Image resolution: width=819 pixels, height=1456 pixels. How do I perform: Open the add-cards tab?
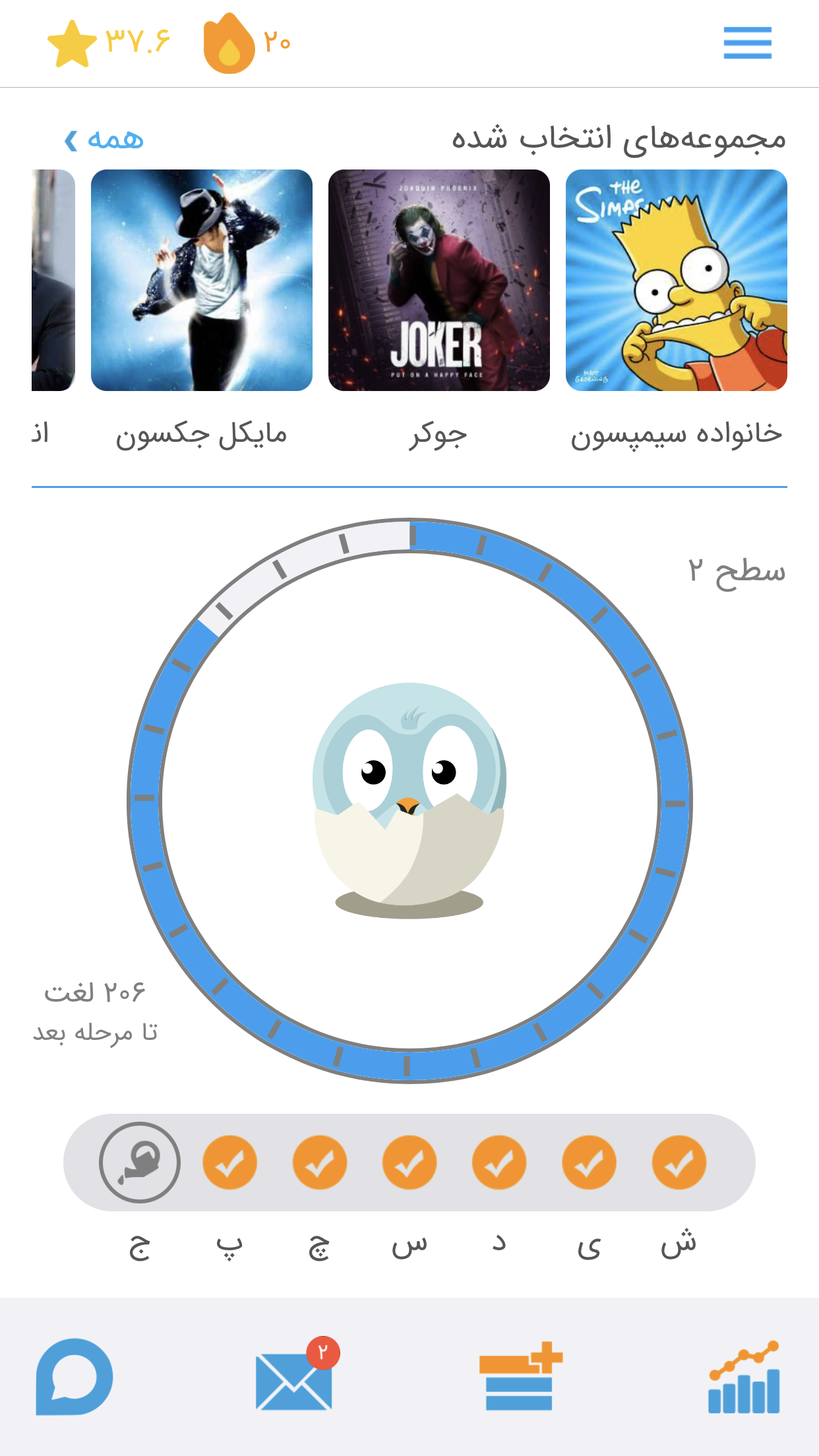point(521,1376)
